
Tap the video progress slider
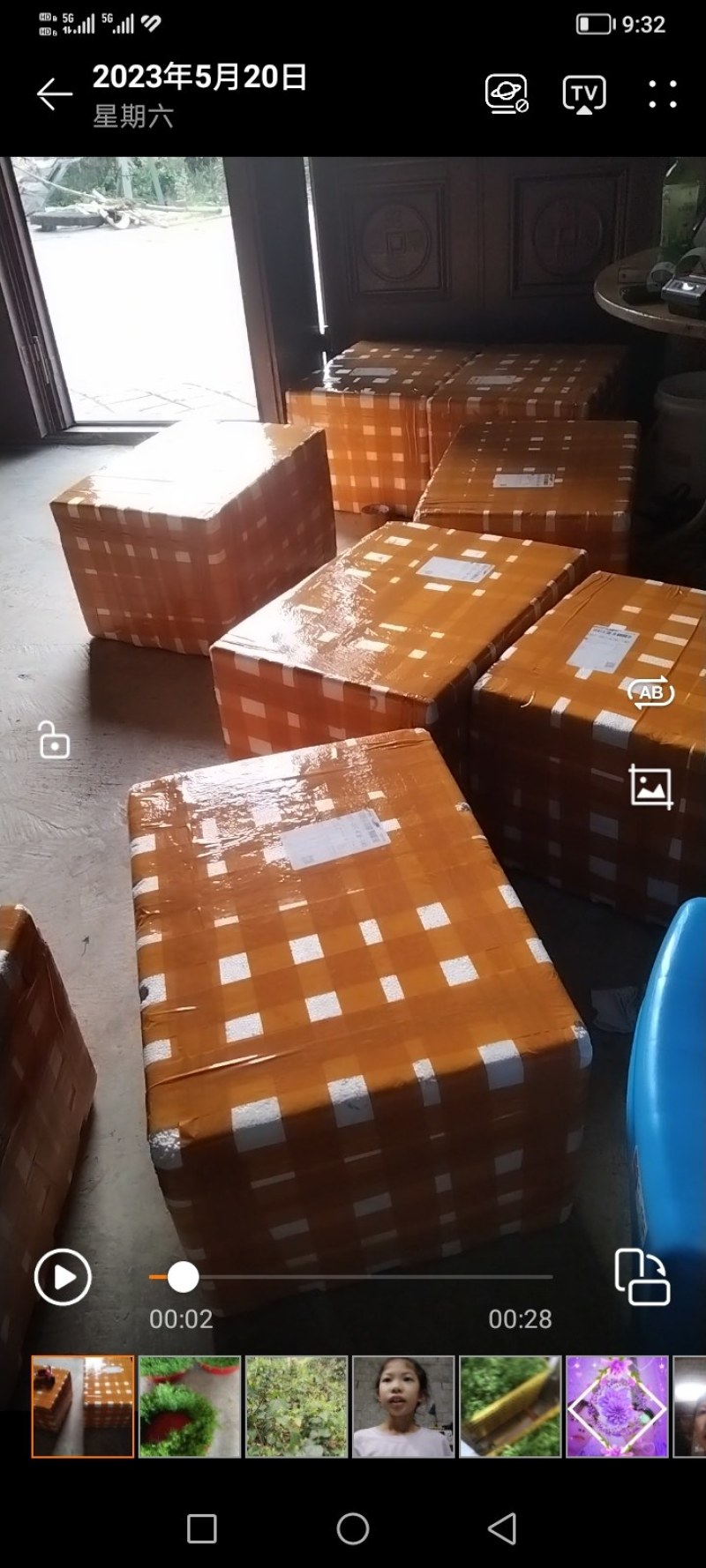tap(350, 1276)
